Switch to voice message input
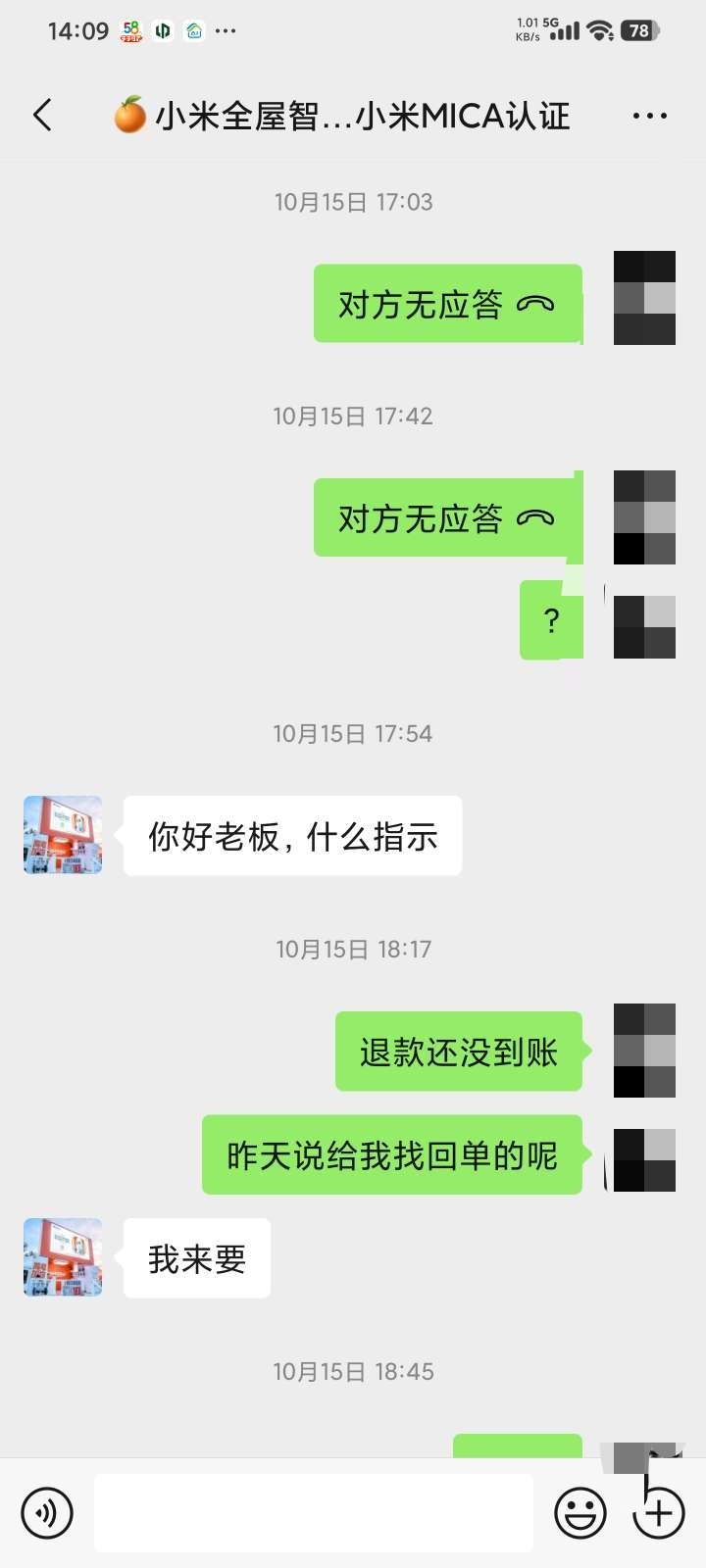The image size is (706, 1568). point(47,1512)
